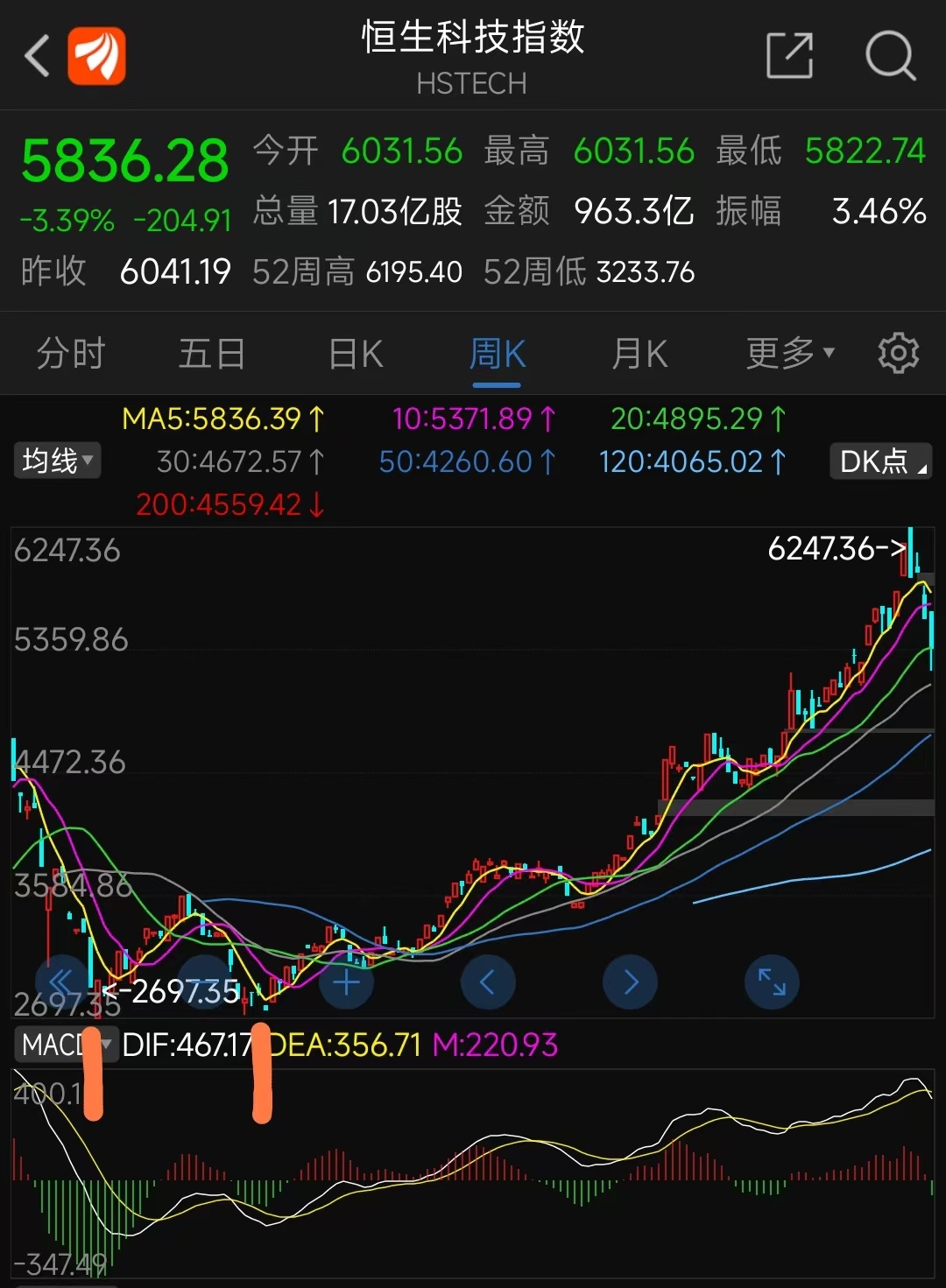This screenshot has width=946, height=1288.
Task: Switch to the 月K chart tab
Action: [x=639, y=355]
